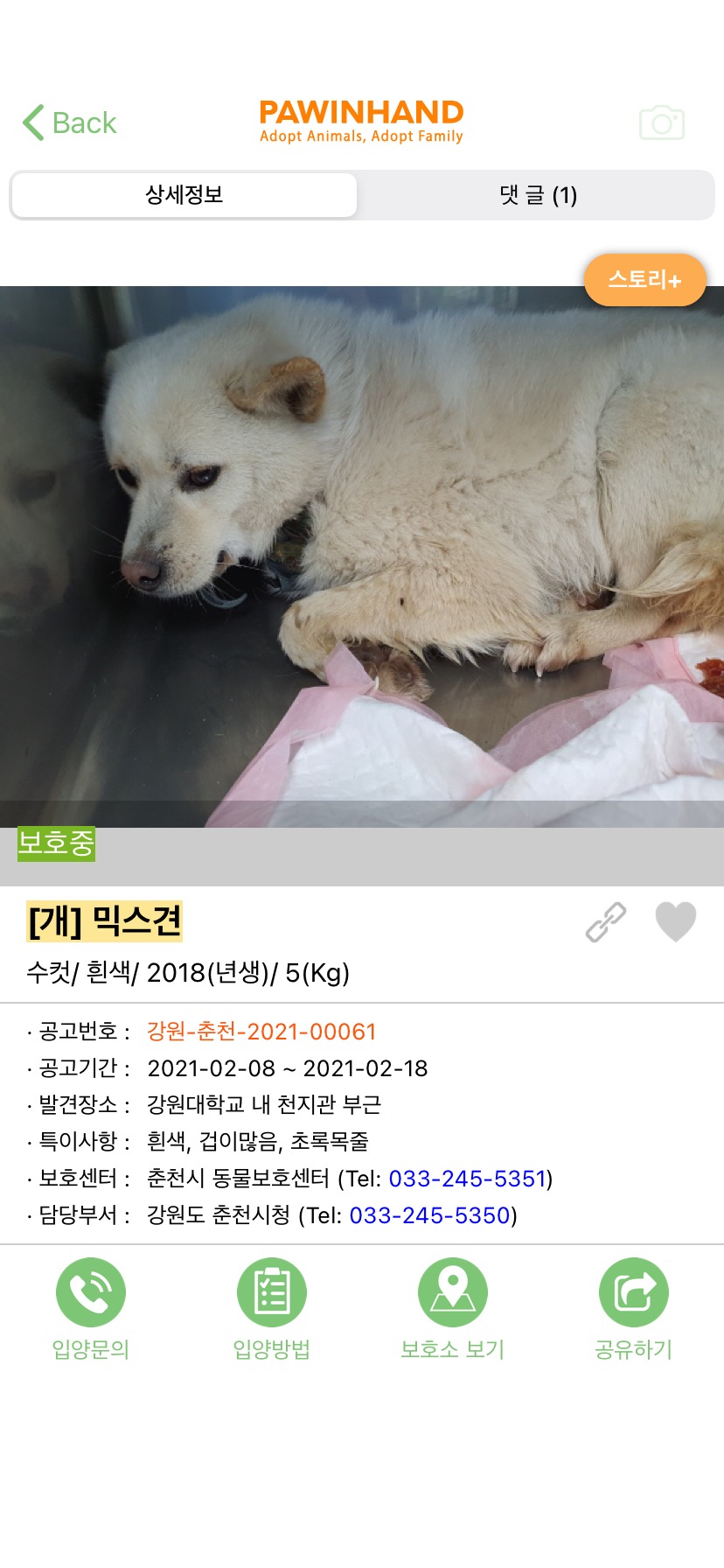Tap the 스토리+ button
This screenshot has width=724, height=1568.
click(x=644, y=280)
